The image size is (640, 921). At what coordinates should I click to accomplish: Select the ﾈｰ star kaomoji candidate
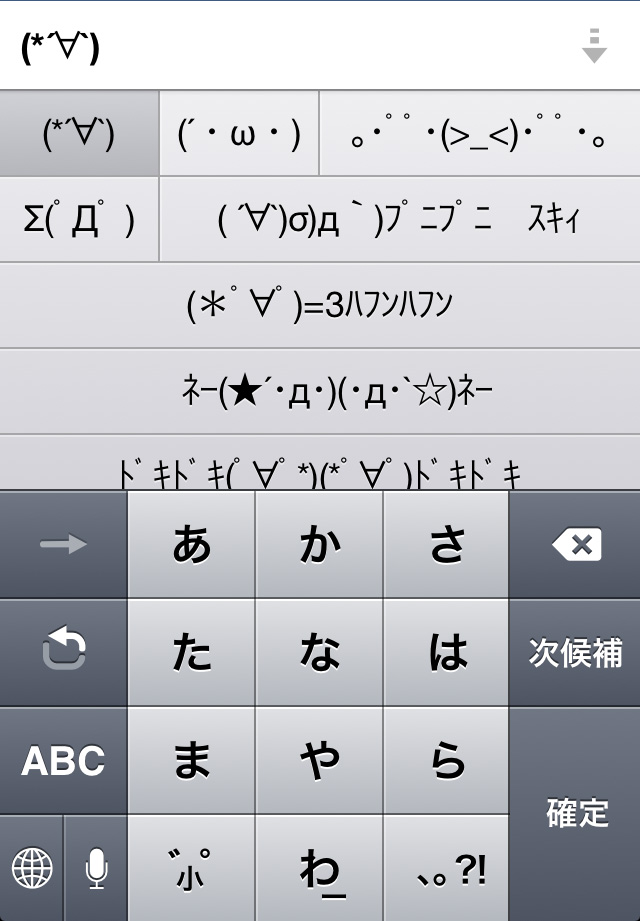tap(320, 392)
